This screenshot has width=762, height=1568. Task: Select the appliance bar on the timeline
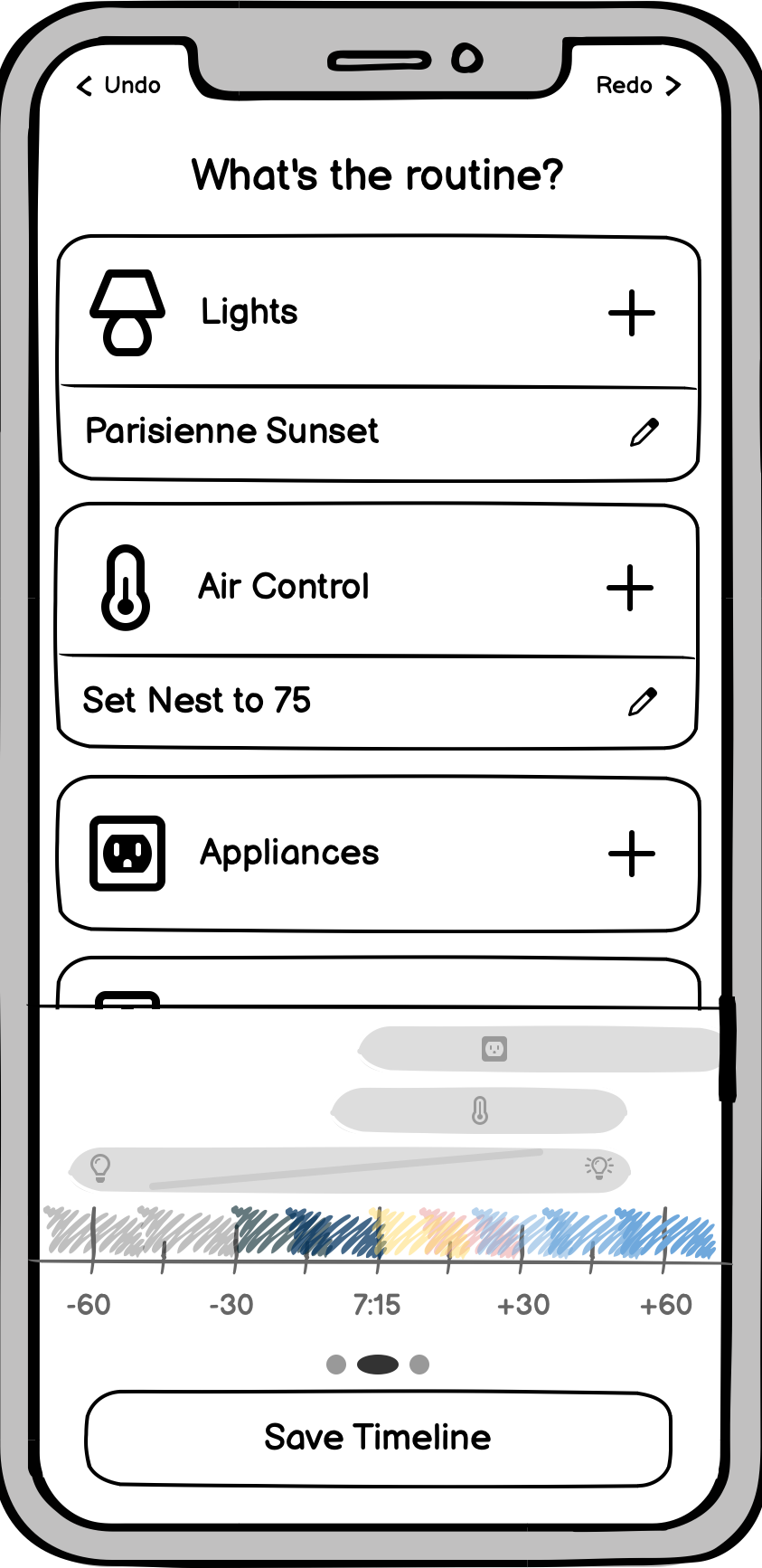click(539, 1049)
